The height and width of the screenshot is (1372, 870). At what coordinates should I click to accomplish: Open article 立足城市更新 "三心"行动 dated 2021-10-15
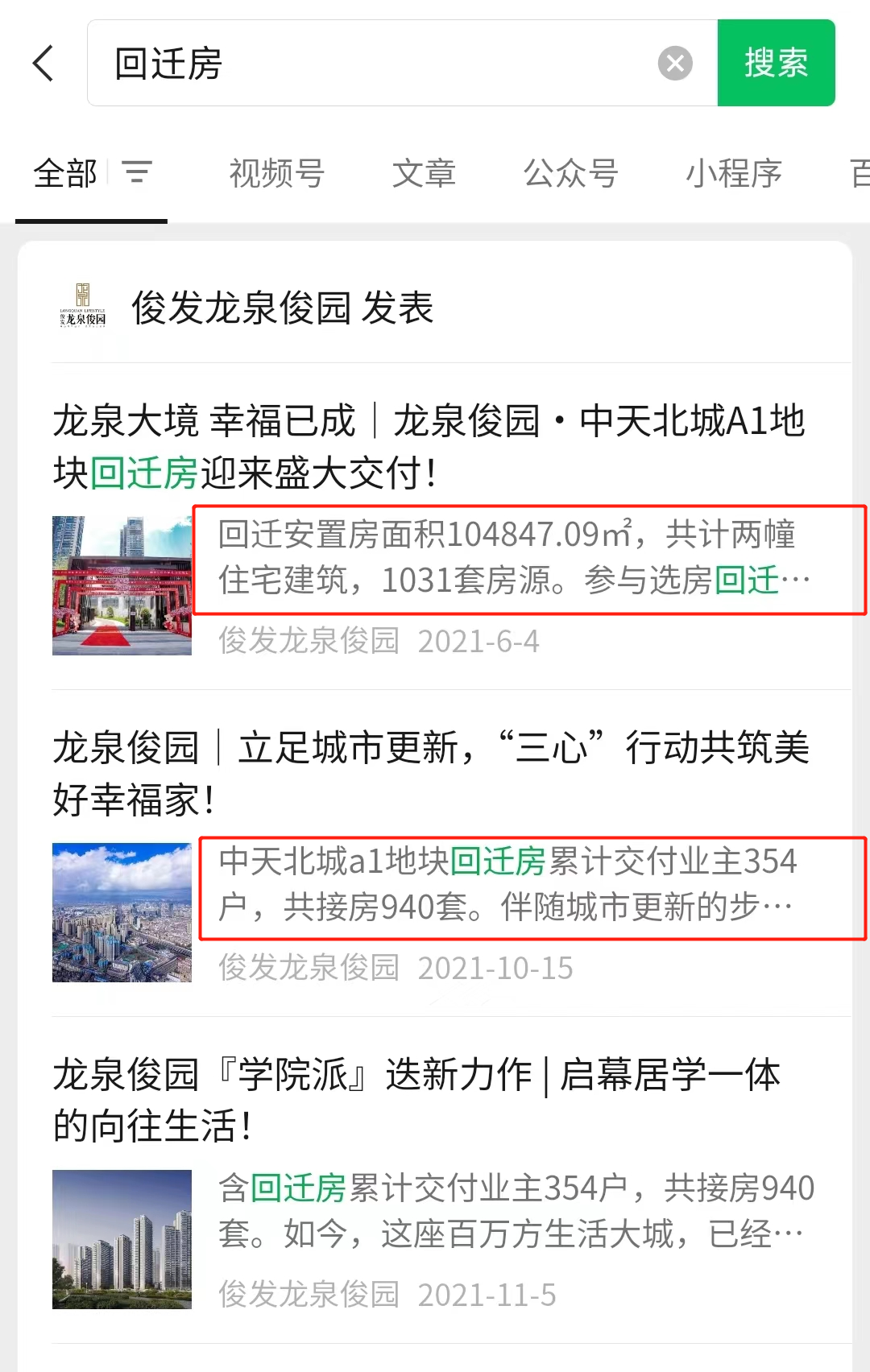(431, 773)
